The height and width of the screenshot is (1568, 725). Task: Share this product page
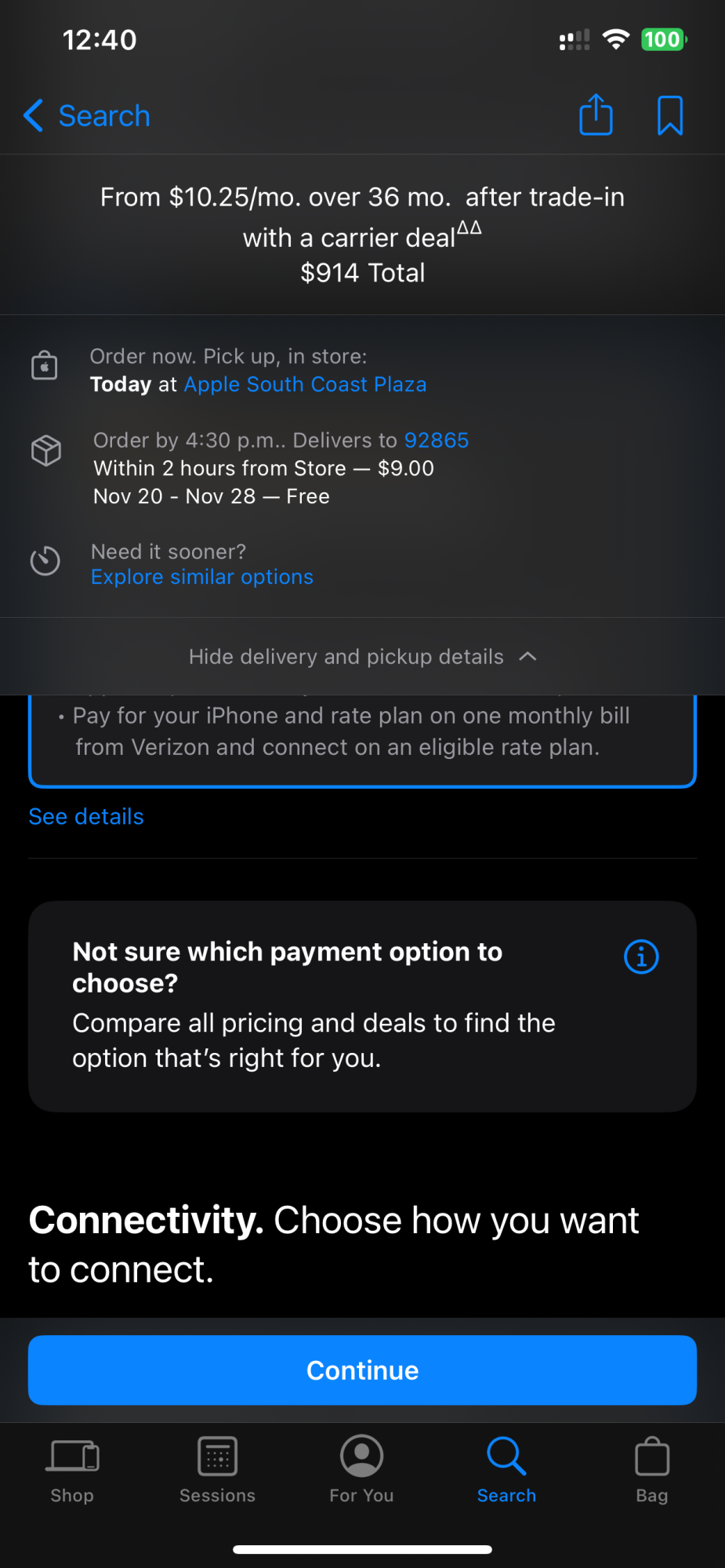596,115
